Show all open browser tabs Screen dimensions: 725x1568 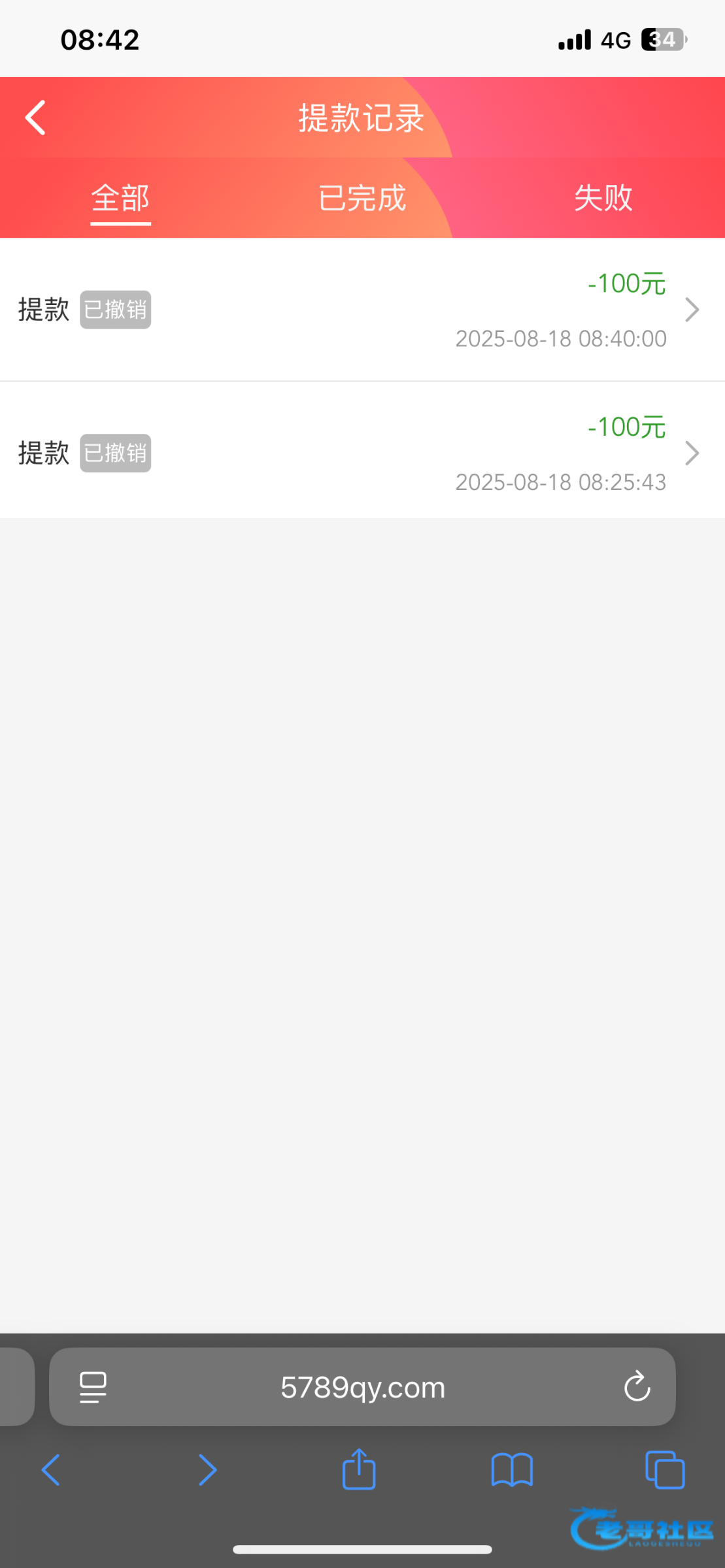665,1470
